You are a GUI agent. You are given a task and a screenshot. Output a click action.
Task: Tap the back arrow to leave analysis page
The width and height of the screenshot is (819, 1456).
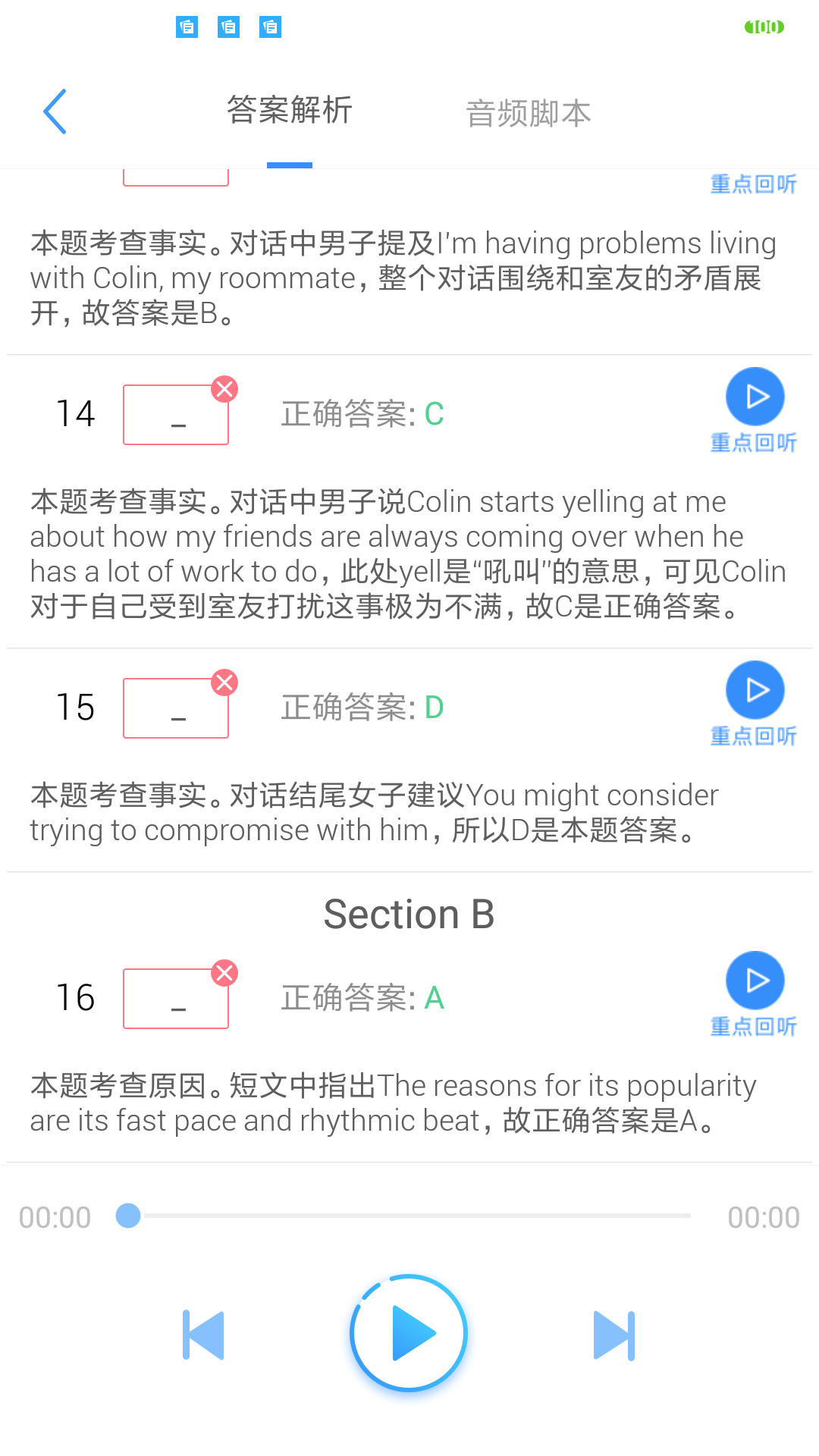(x=54, y=111)
